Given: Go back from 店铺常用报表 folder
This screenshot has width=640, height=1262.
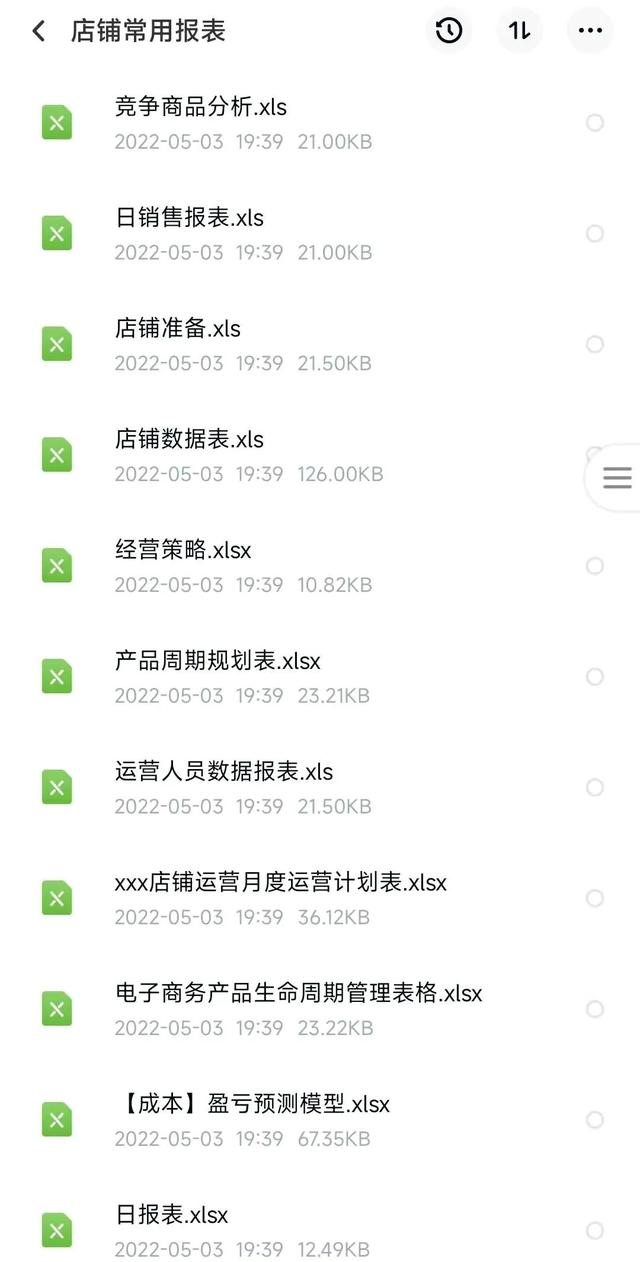Looking at the screenshot, I should pos(38,31).
